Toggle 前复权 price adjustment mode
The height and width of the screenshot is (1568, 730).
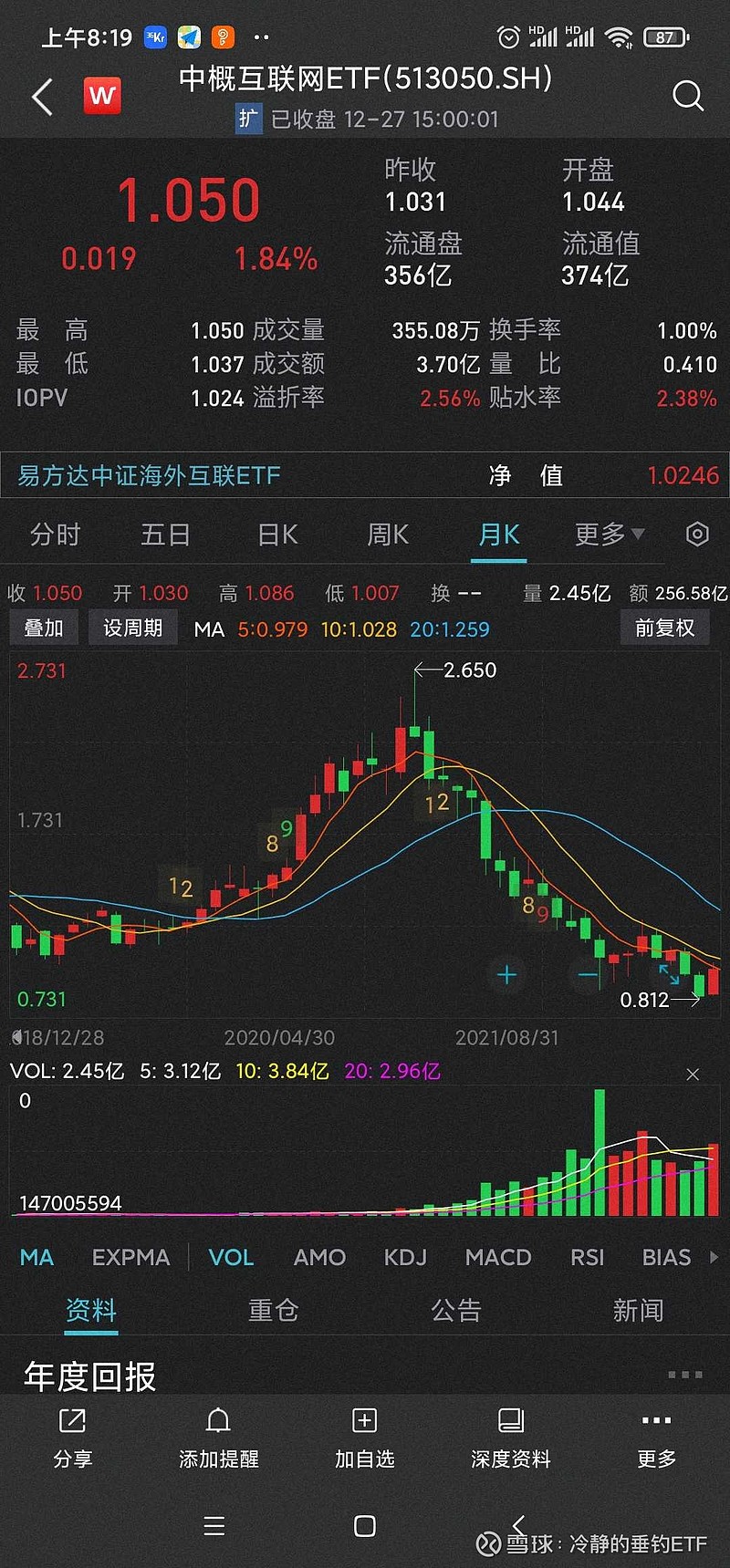664,628
